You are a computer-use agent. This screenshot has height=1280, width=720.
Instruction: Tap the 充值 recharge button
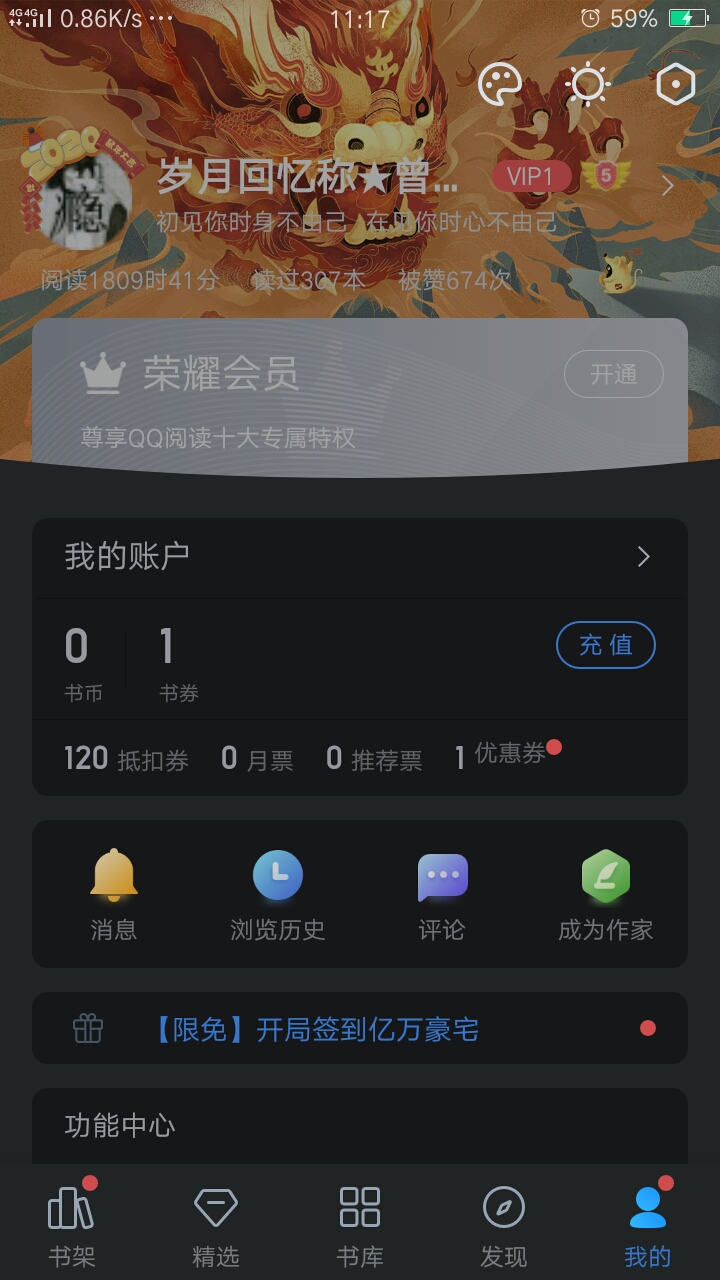point(606,645)
